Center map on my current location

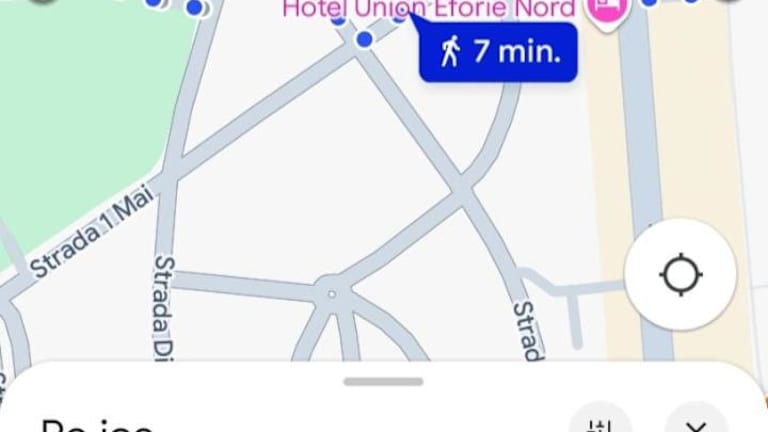[680, 274]
